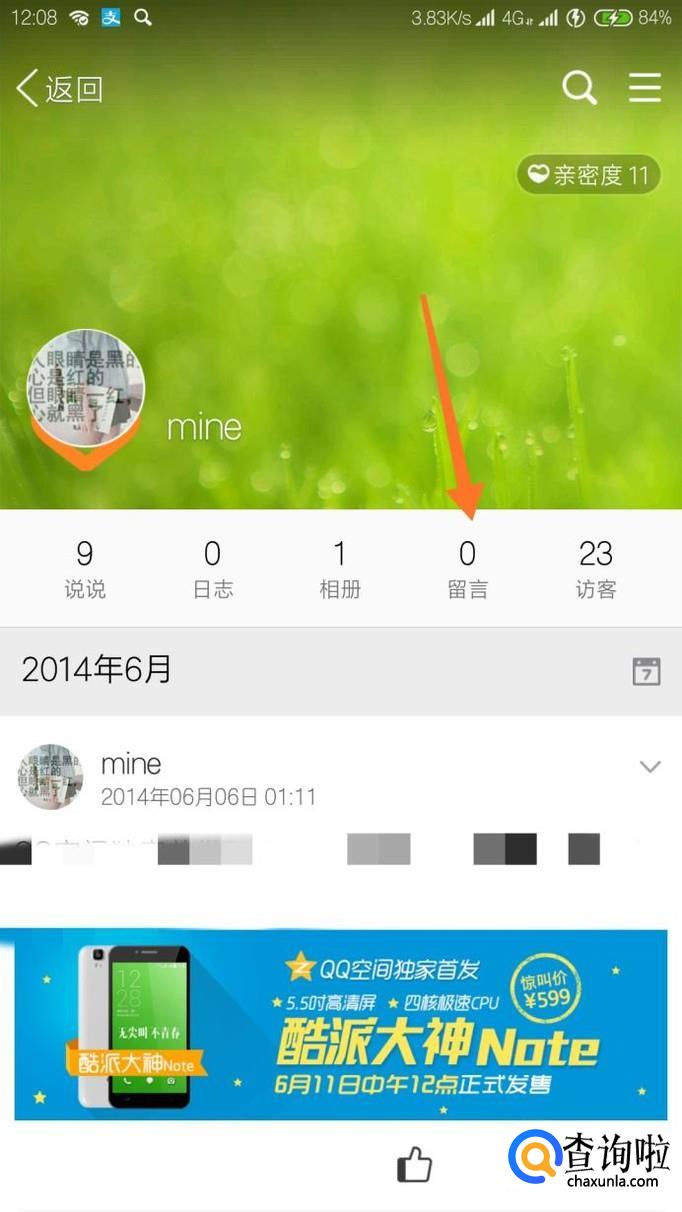This screenshot has width=682, height=1212.
Task: Open the 亲密度 11 badge
Action: coord(589,176)
